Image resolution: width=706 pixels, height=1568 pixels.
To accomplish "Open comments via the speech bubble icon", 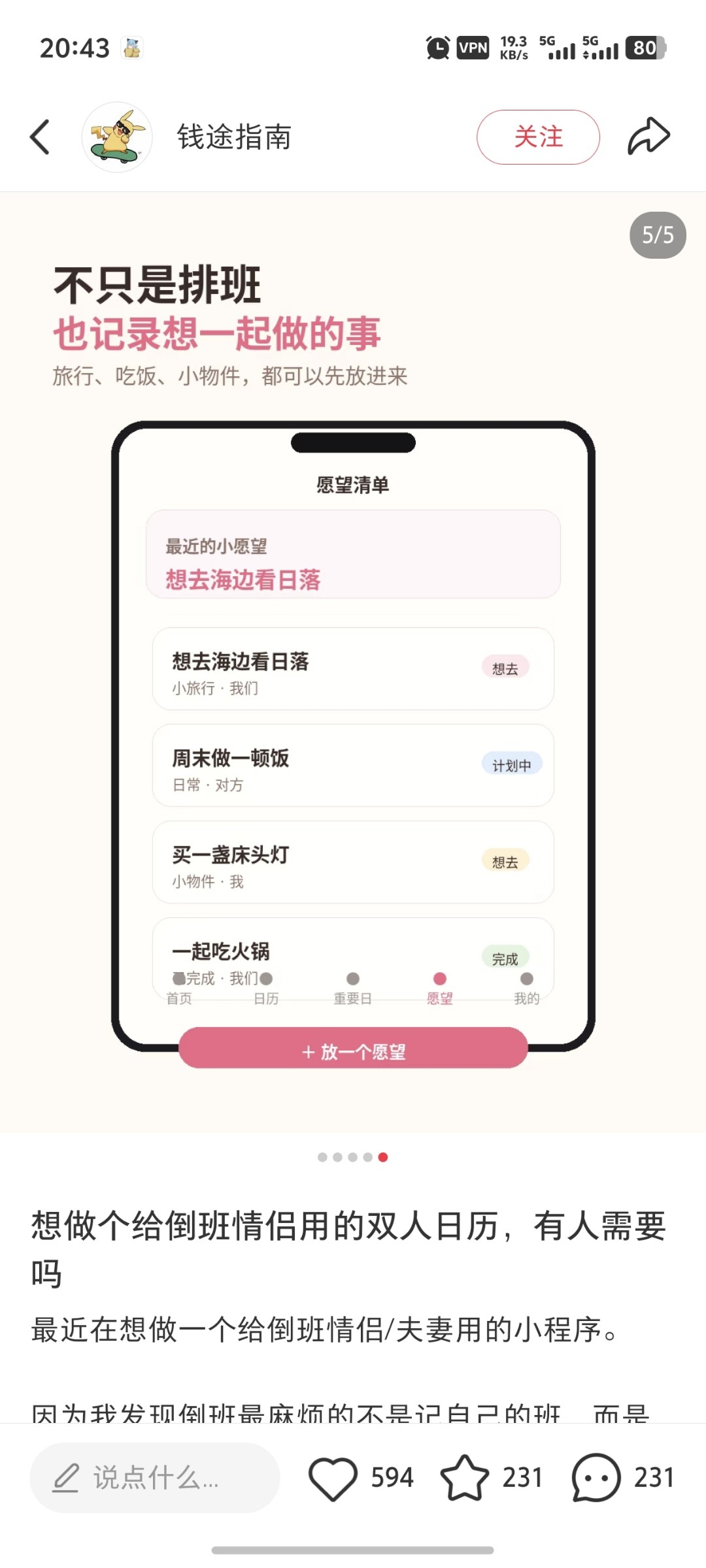I will tap(596, 1478).
